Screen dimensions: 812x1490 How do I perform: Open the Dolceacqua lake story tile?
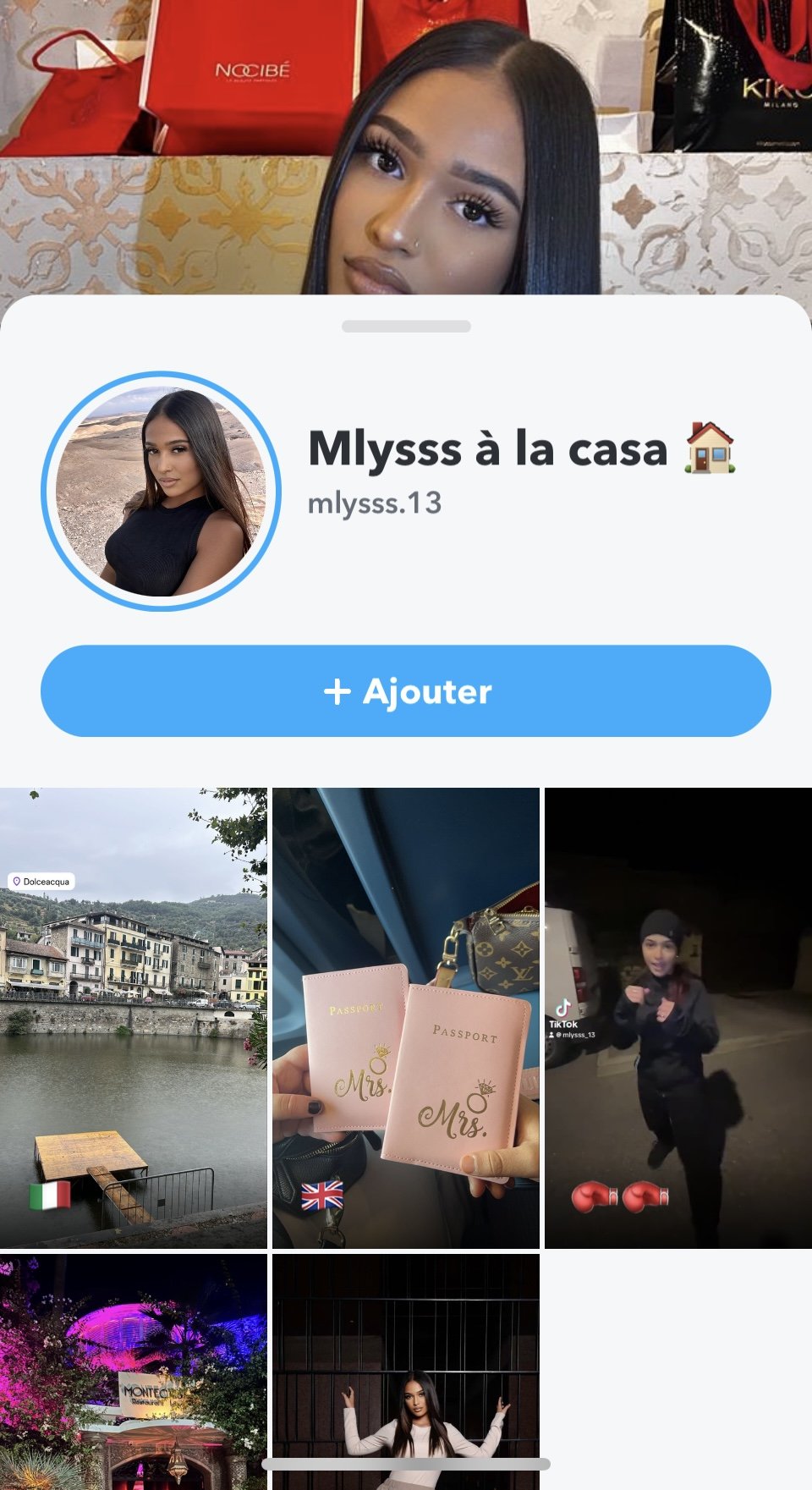tap(134, 1018)
